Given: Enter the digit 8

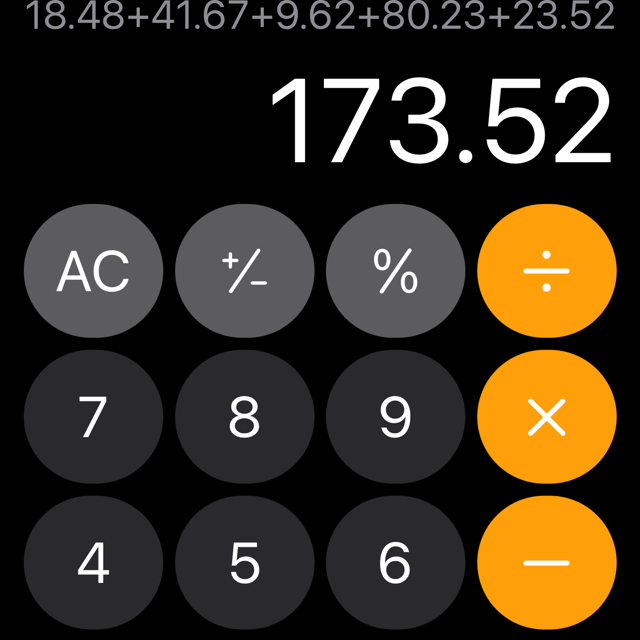Looking at the screenshot, I should (x=245, y=418).
